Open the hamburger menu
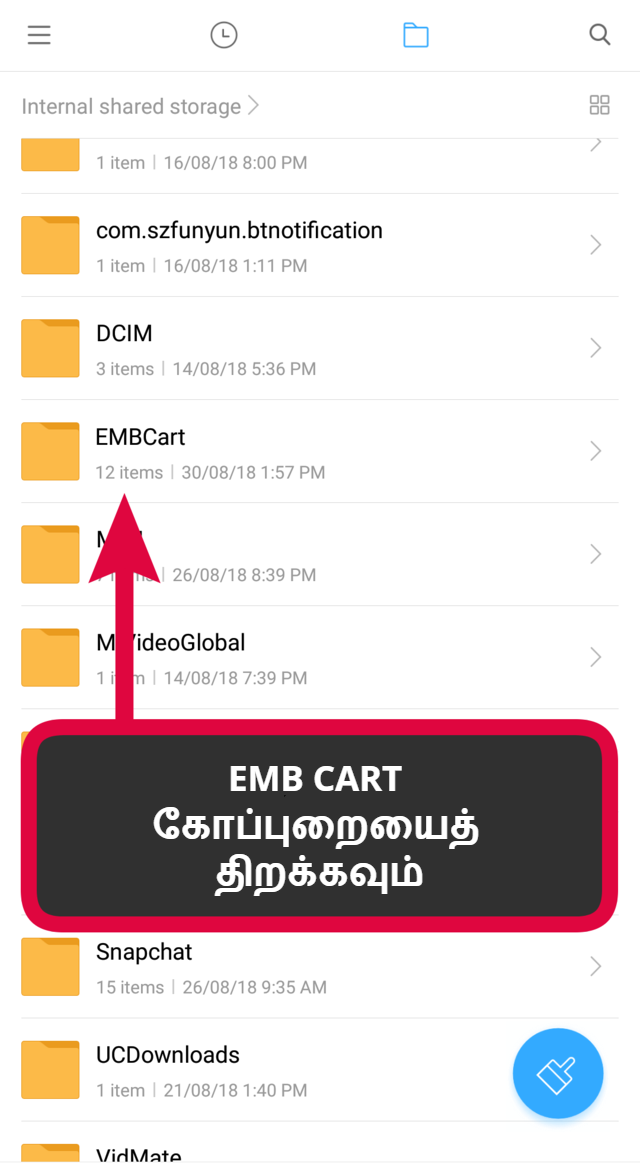 click(39, 36)
